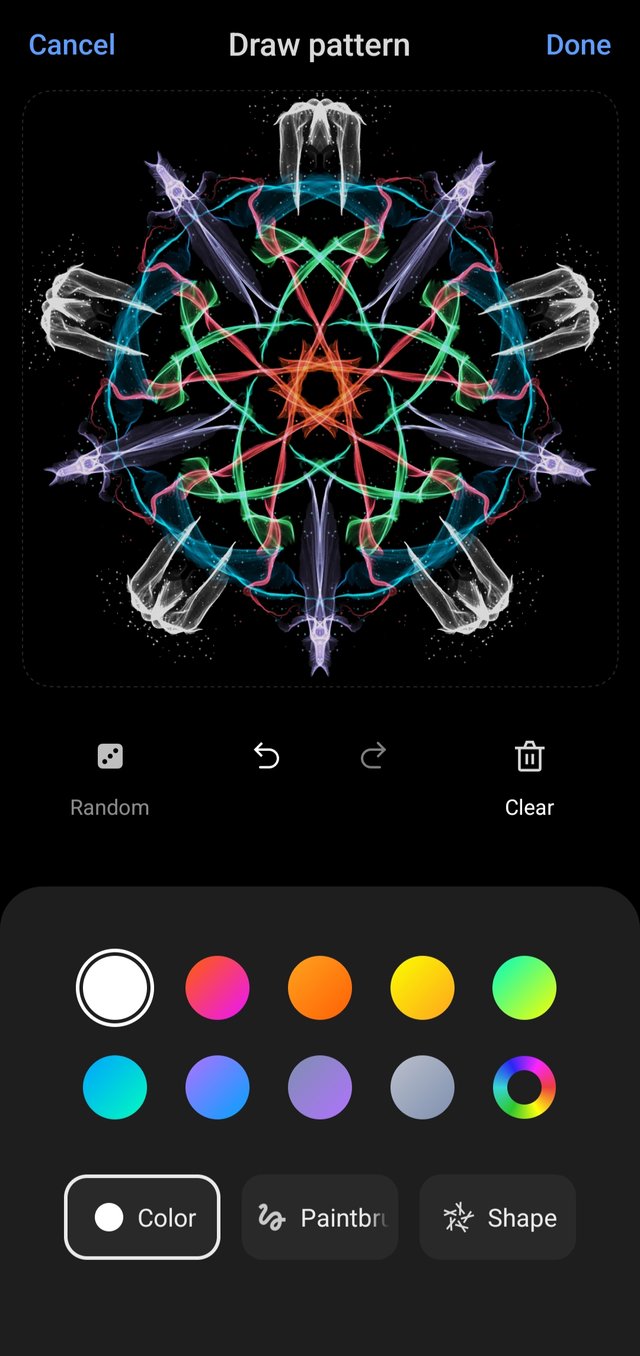The width and height of the screenshot is (640, 1356).
Task: Pick the lavender purple swatch
Action: (320, 1087)
